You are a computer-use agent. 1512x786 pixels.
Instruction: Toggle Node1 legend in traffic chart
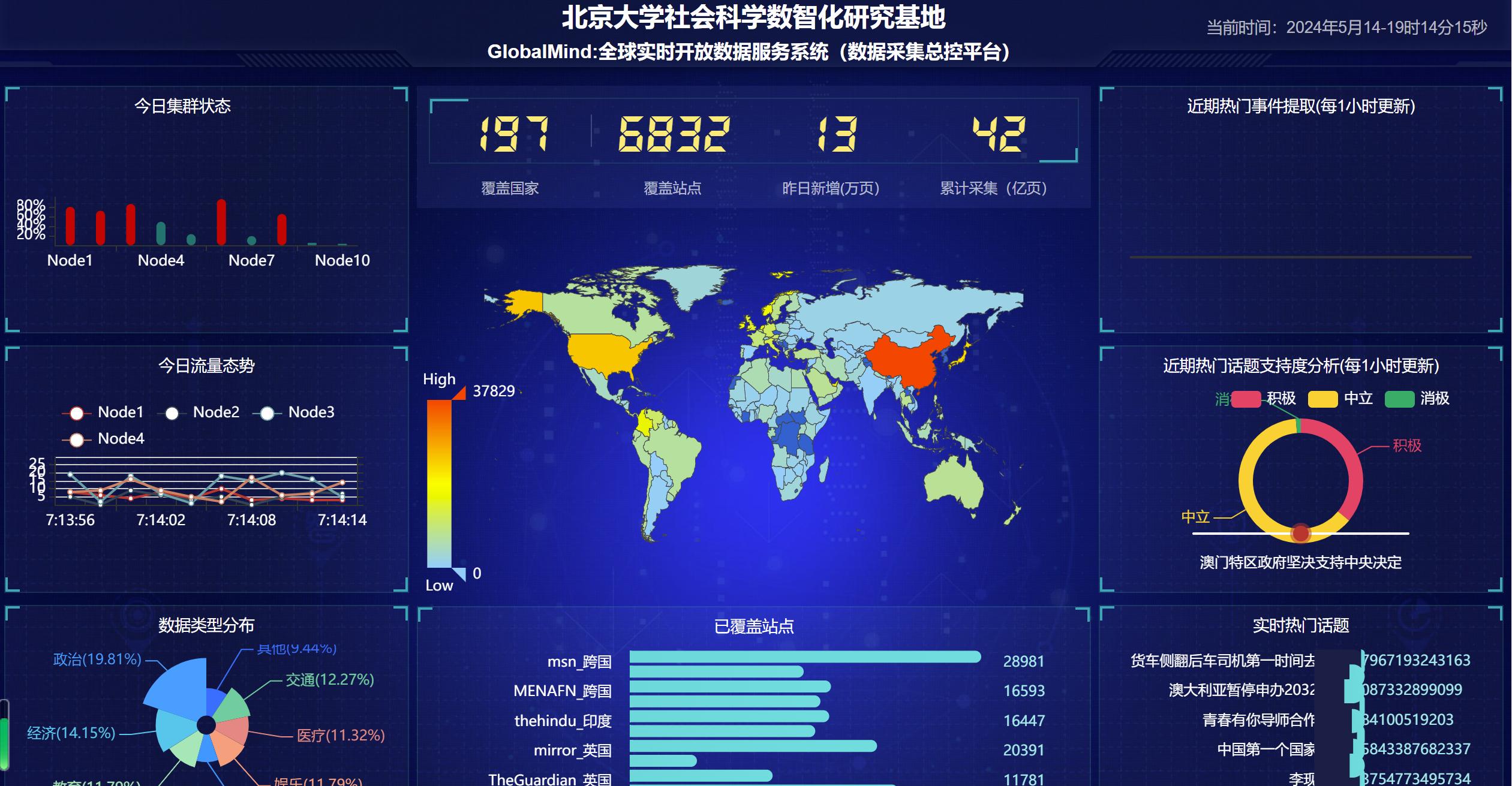tap(103, 412)
